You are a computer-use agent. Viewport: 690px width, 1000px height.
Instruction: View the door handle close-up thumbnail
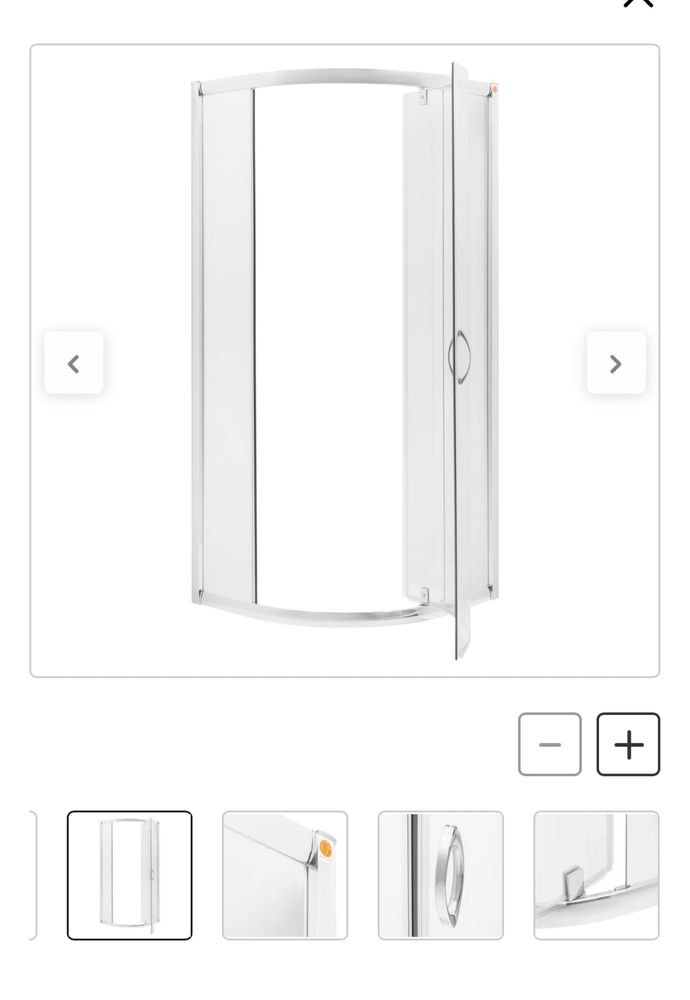(440, 875)
